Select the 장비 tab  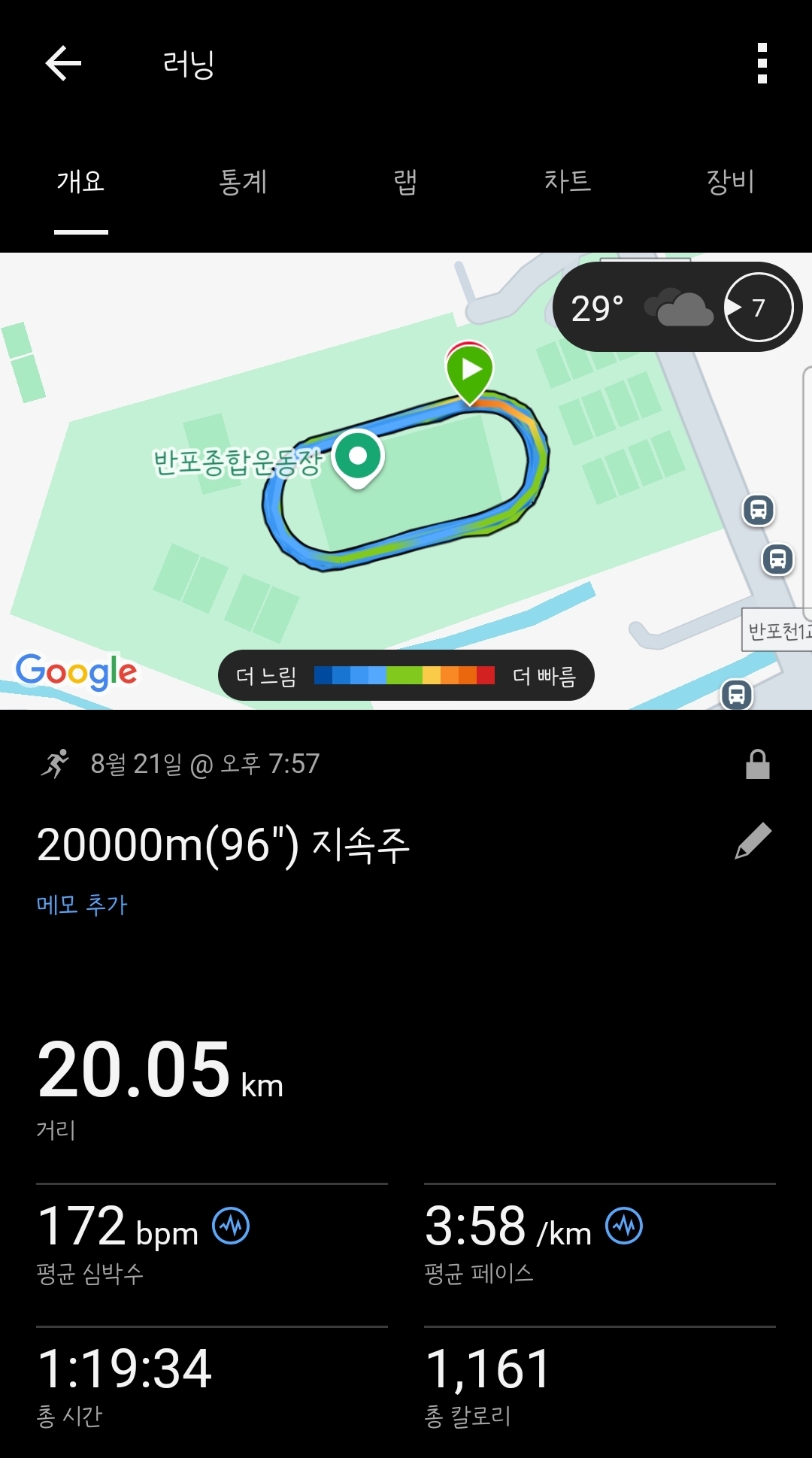coord(730,181)
